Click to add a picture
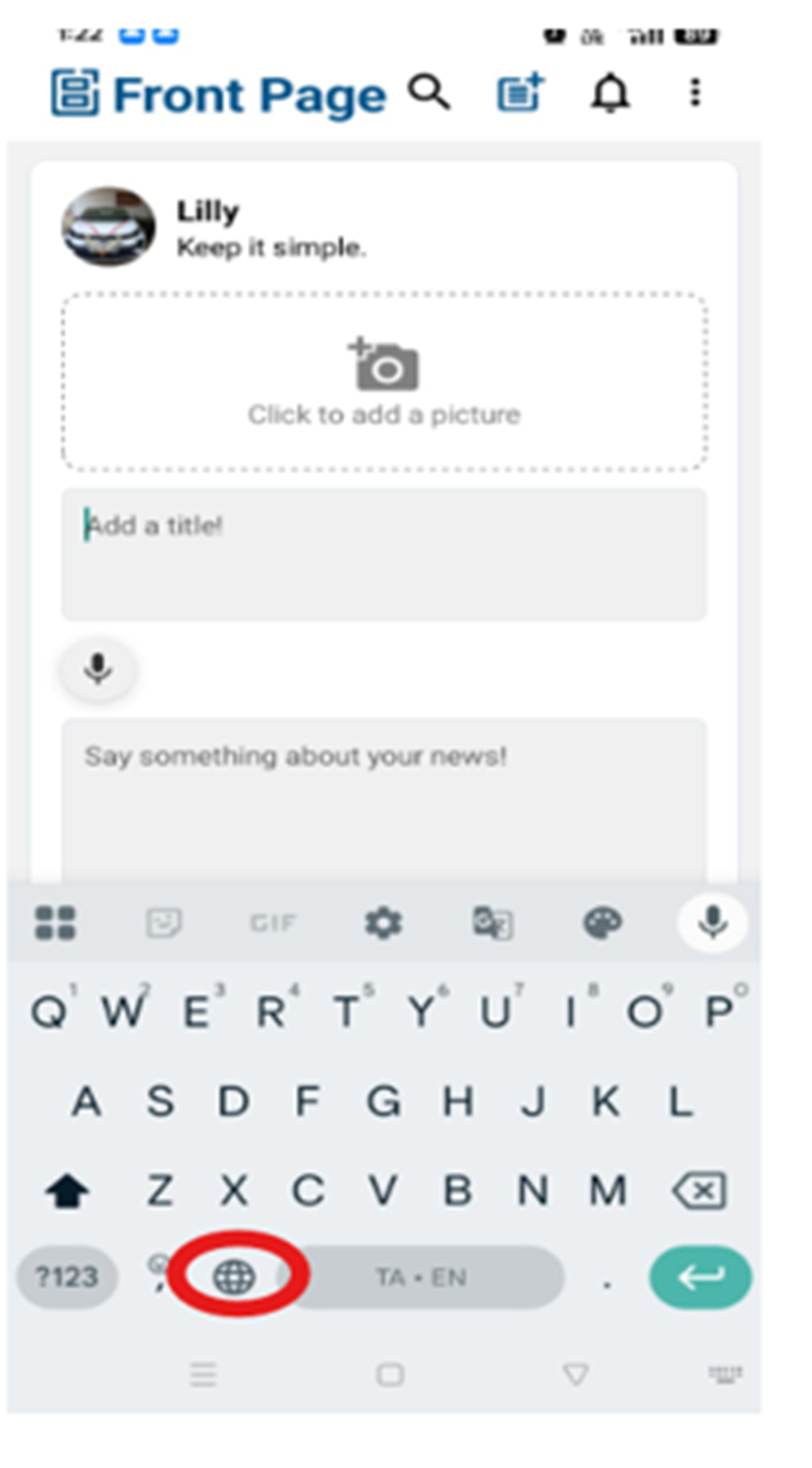 click(384, 382)
